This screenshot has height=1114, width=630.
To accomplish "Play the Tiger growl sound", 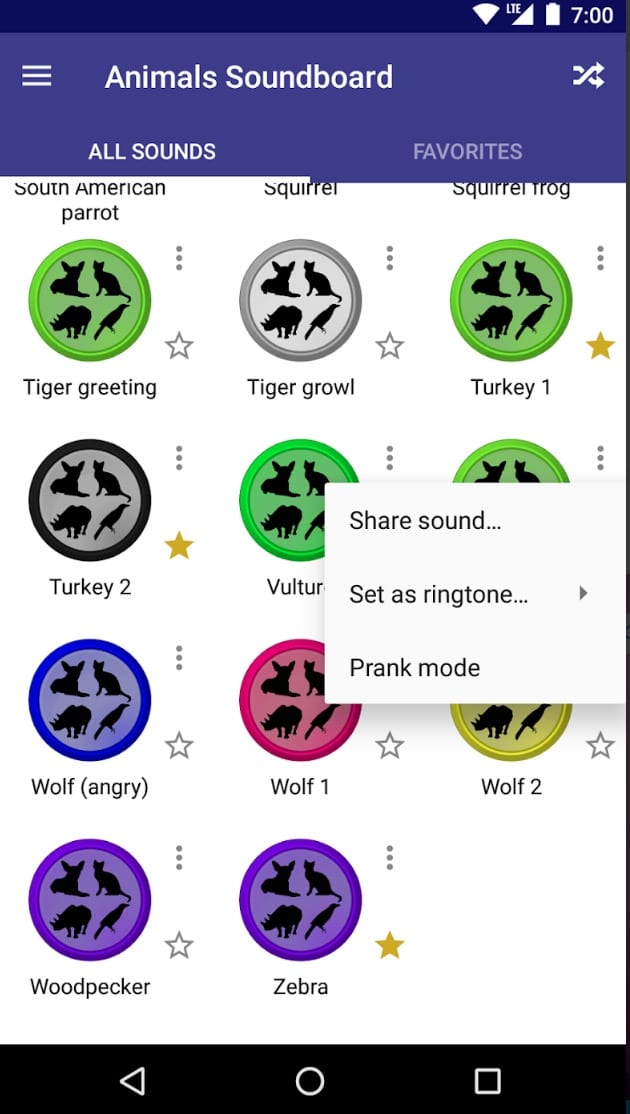I will [x=300, y=301].
